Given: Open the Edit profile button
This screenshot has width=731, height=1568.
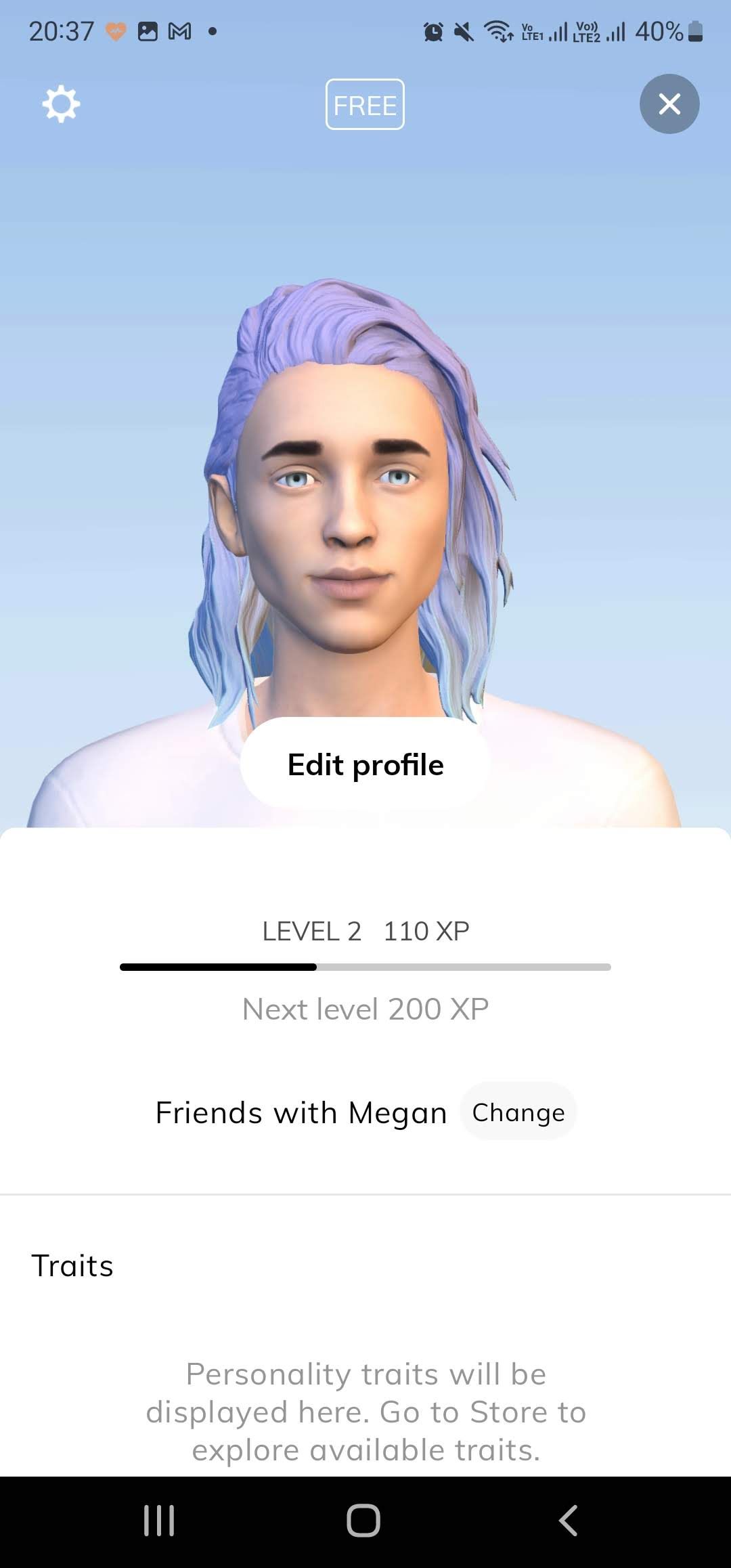Looking at the screenshot, I should click(x=365, y=764).
